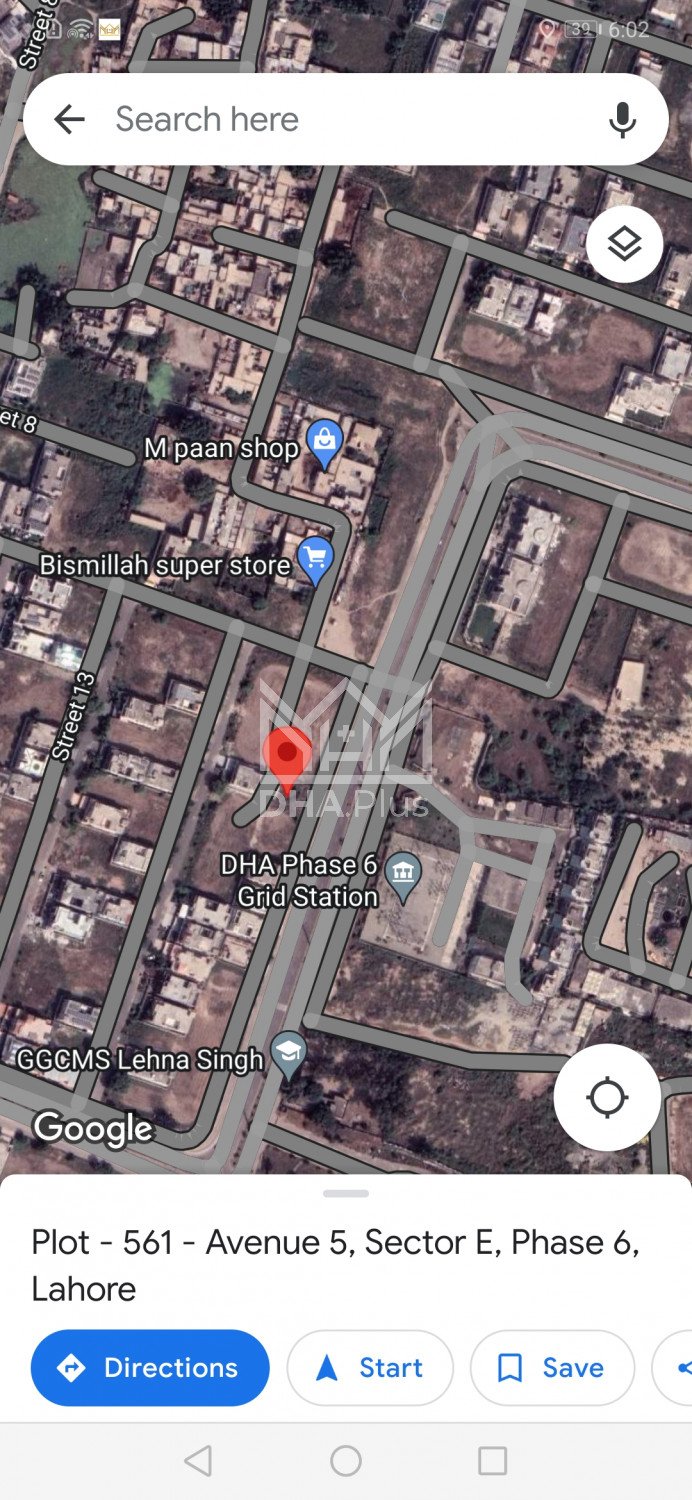Screen dimensions: 692x1500
Task: Open recent apps from navigation bar
Action: (x=492, y=1461)
